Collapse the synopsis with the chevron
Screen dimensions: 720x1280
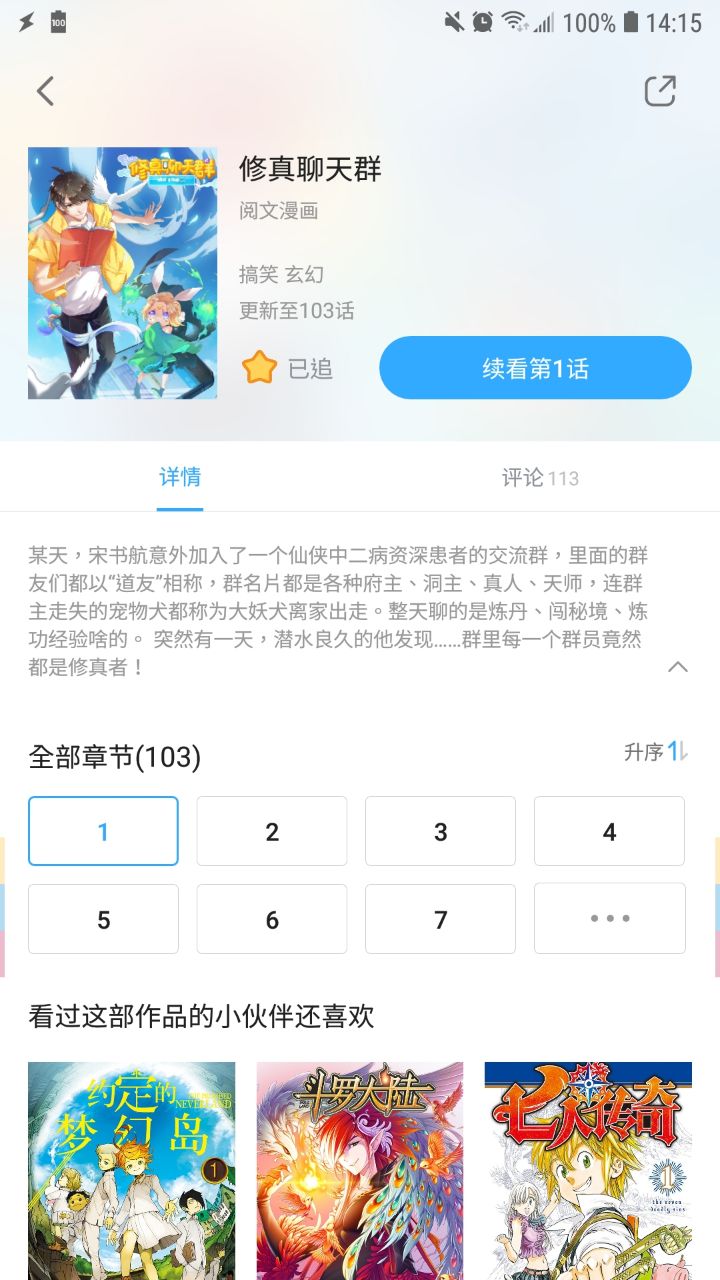(678, 667)
